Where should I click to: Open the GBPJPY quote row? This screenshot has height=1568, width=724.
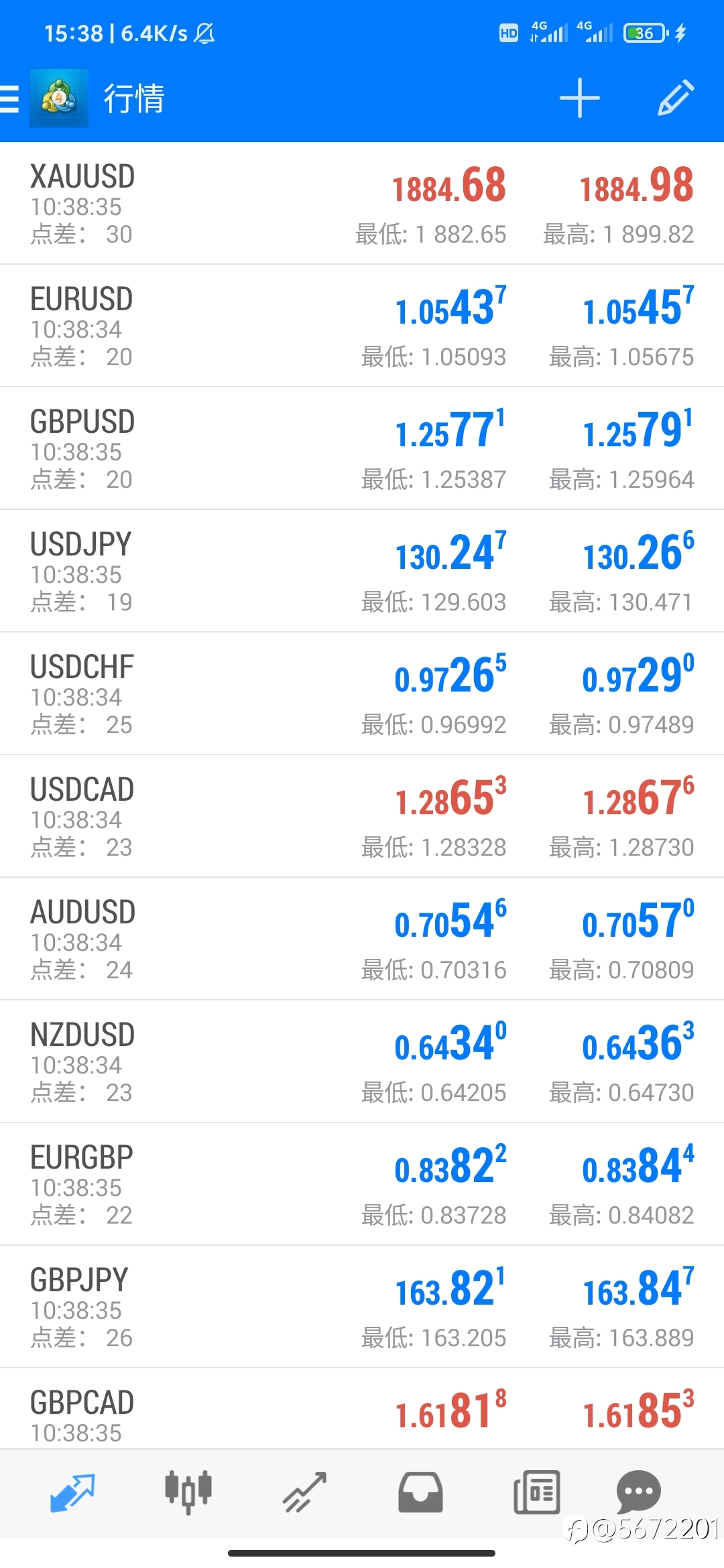(x=362, y=1307)
